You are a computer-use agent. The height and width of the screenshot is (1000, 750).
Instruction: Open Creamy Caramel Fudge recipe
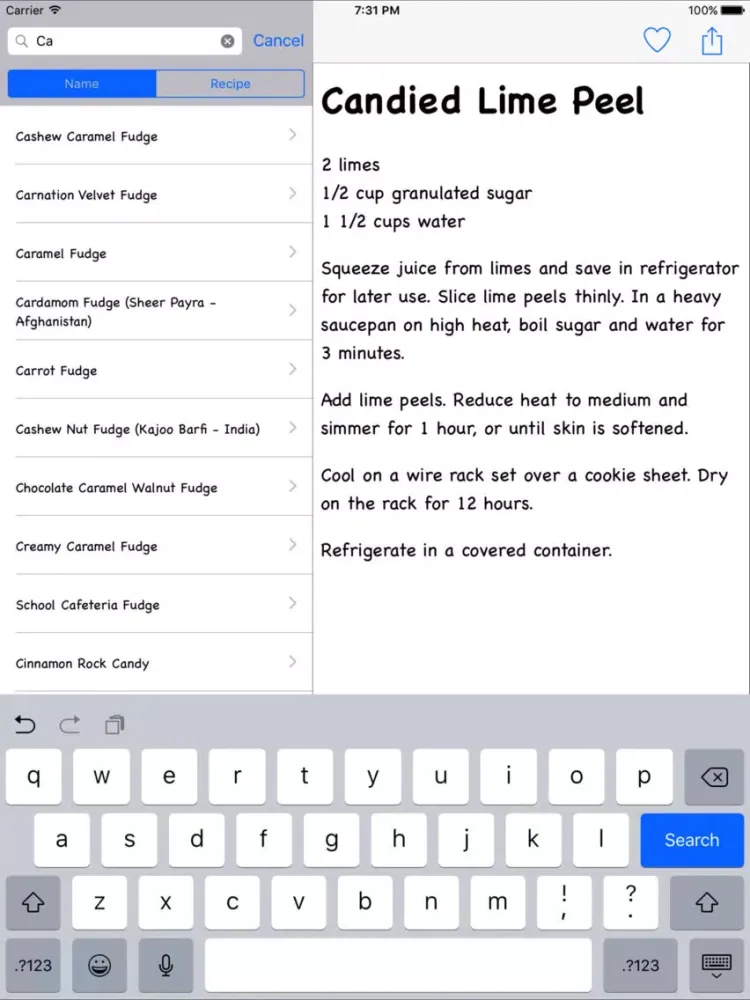click(156, 546)
